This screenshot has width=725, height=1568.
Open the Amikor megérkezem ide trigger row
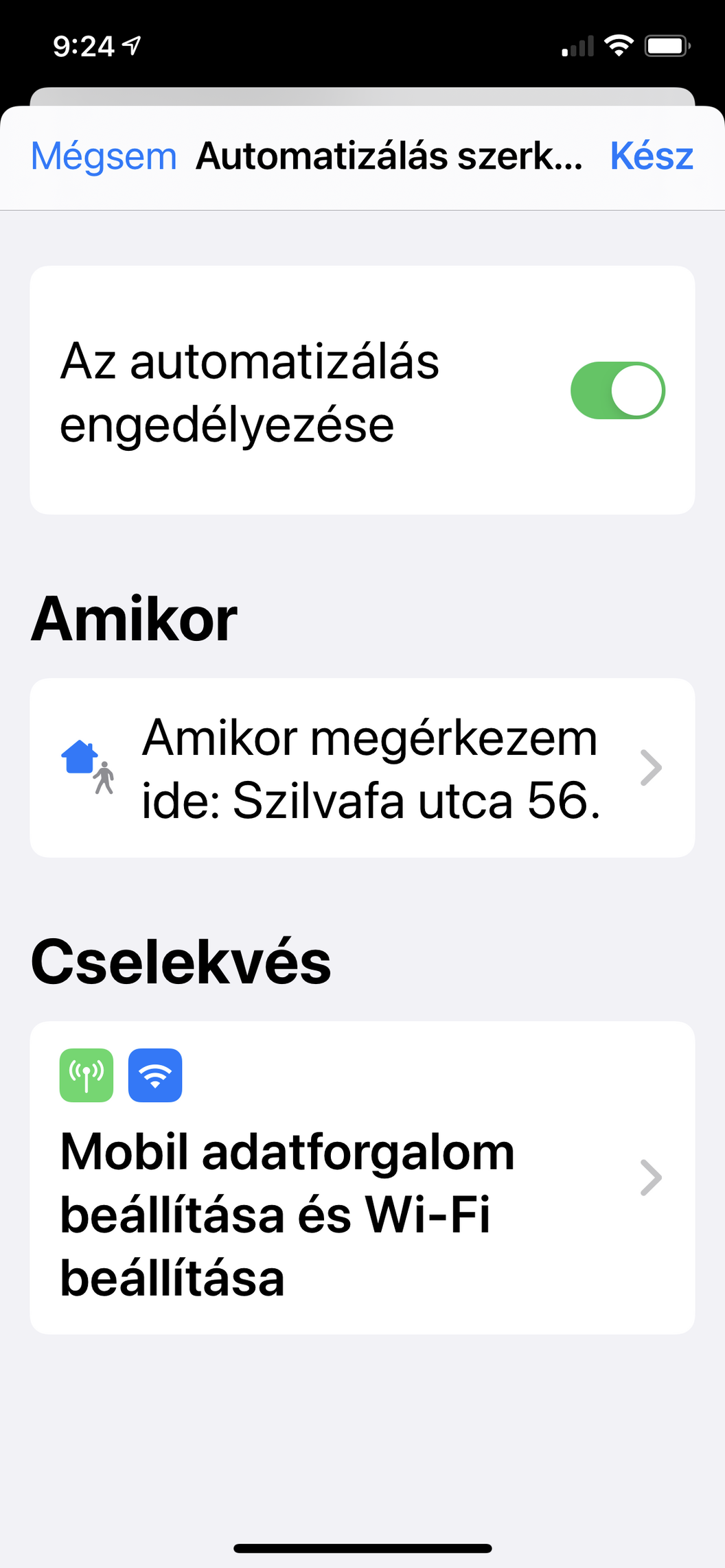362,768
